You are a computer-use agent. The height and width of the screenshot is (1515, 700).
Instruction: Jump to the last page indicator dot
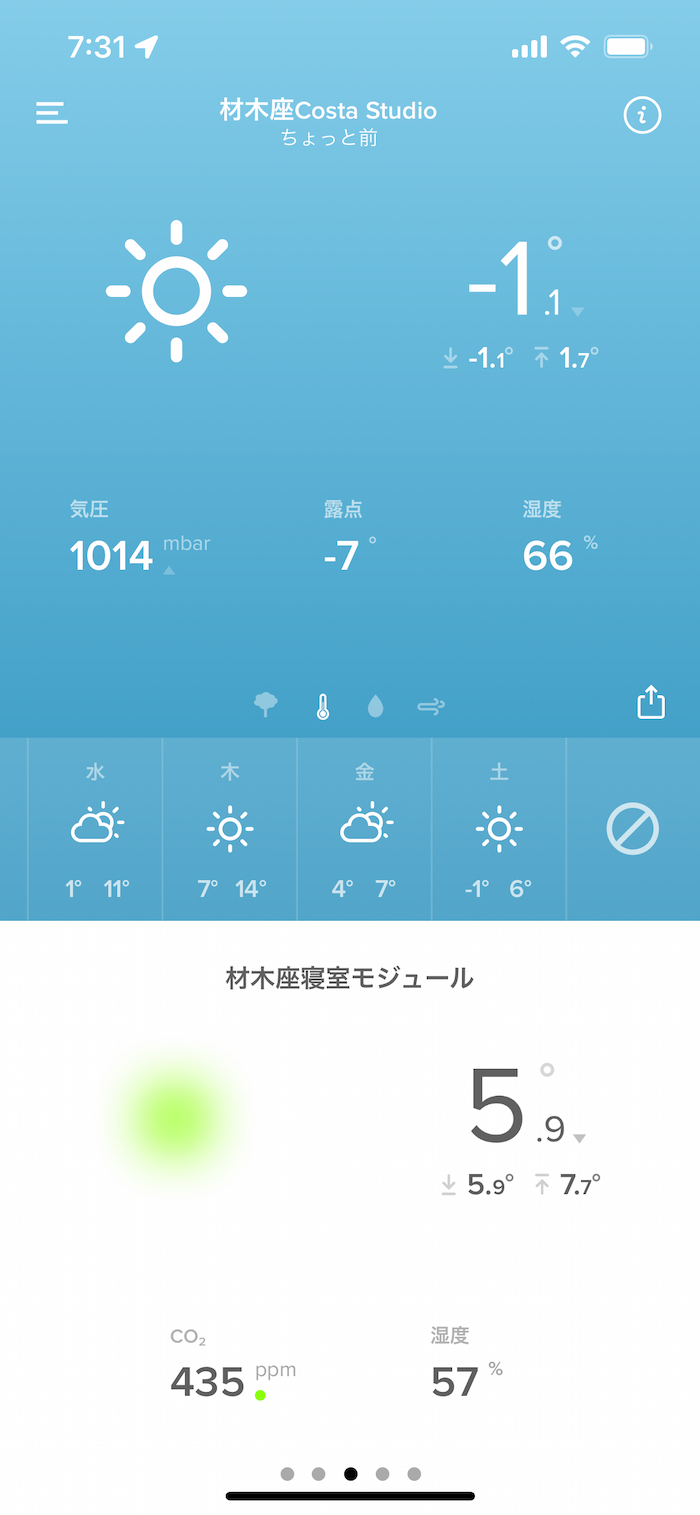click(414, 1474)
